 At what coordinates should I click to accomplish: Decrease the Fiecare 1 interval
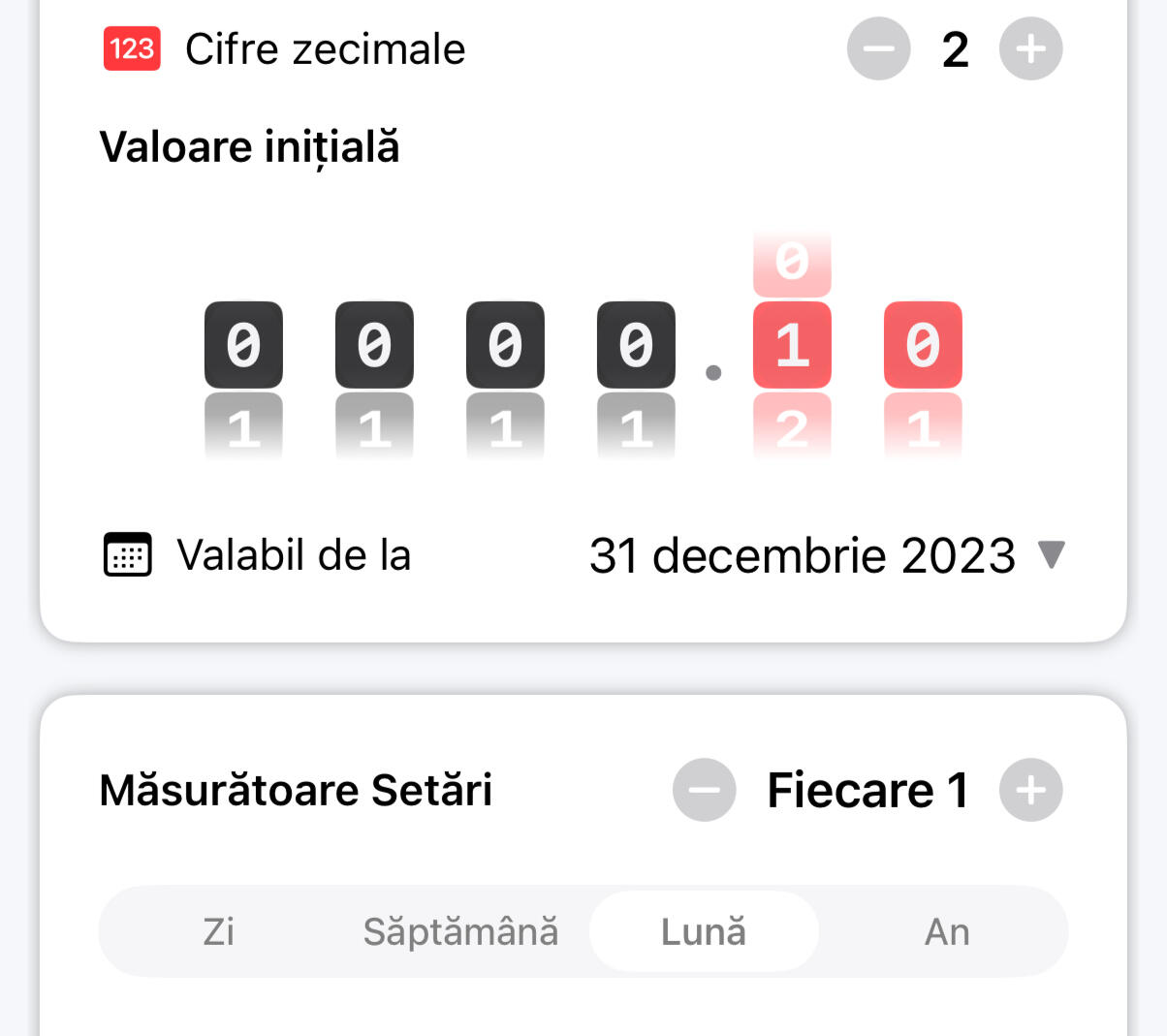[705, 790]
